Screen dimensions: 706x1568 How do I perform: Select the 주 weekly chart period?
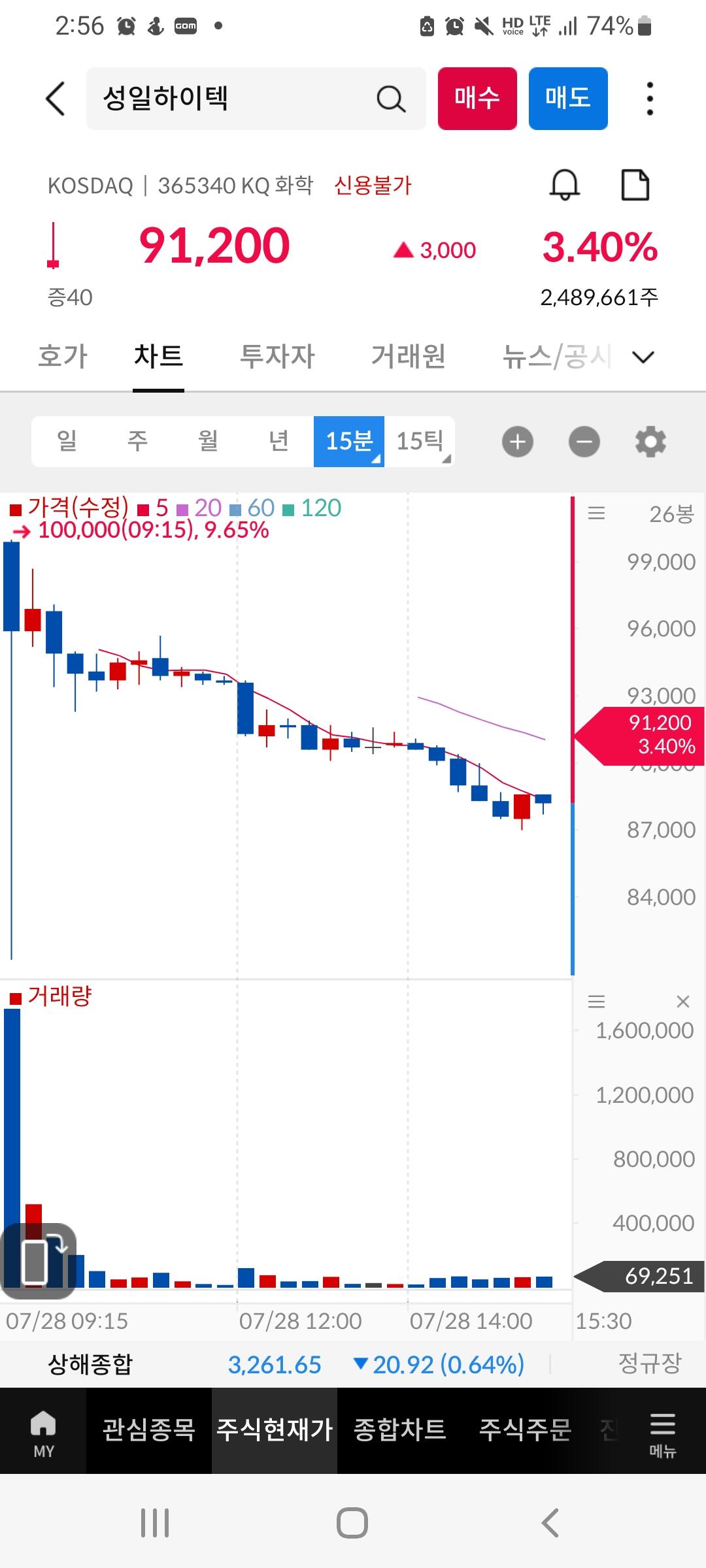pos(137,441)
